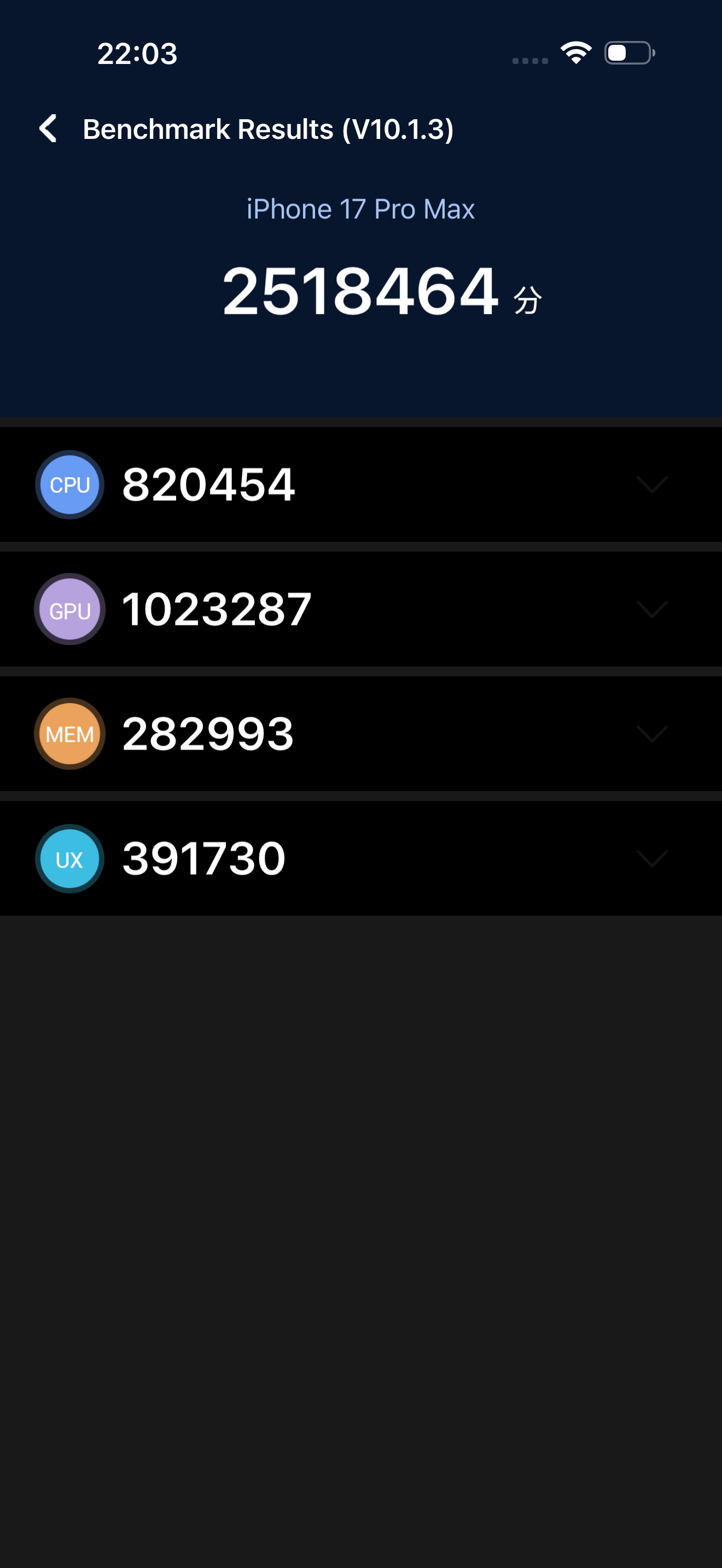The width and height of the screenshot is (722, 1568).
Task: Expand the UX score section
Action: (652, 858)
